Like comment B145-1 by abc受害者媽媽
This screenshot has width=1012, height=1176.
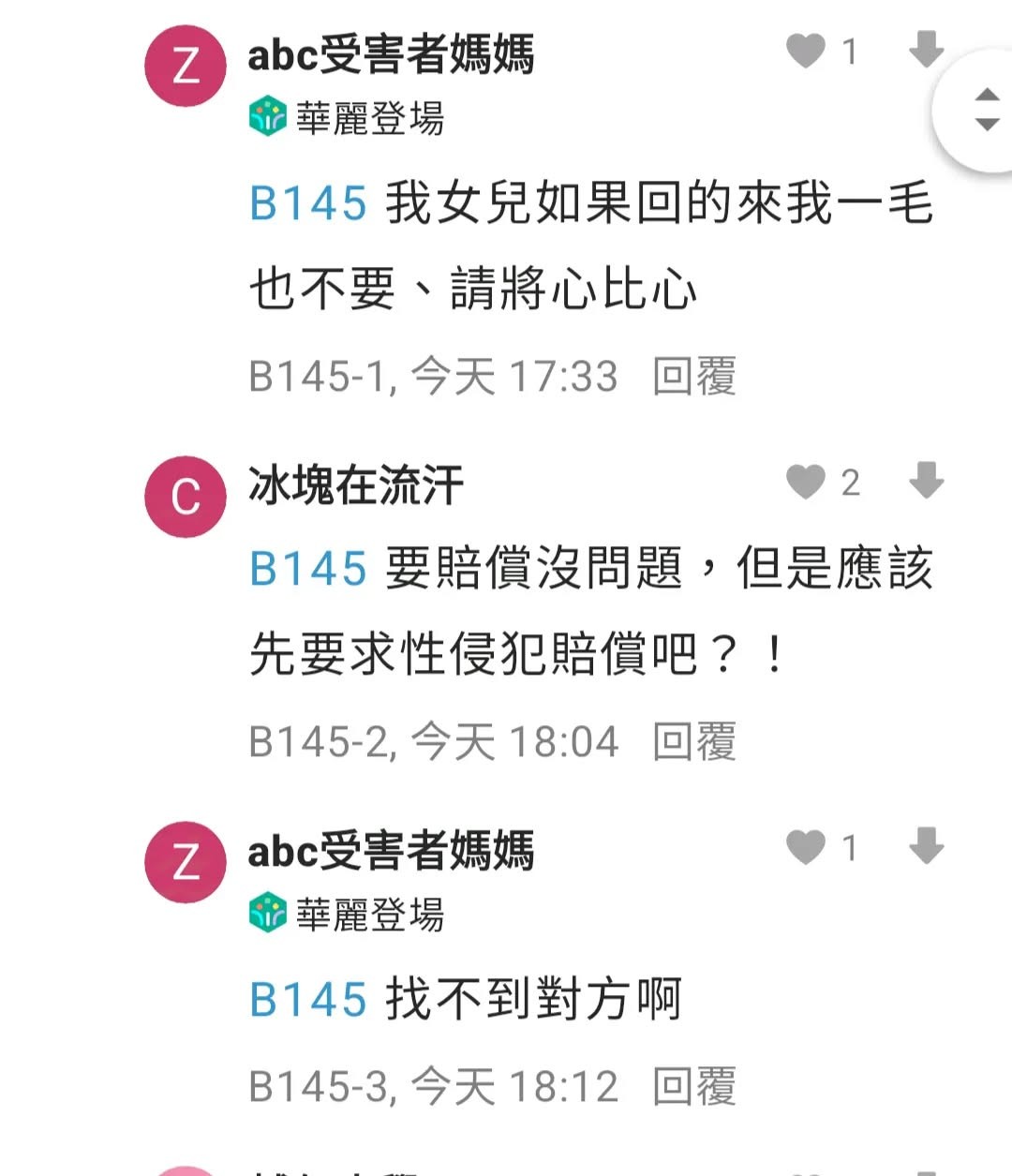pos(806,51)
